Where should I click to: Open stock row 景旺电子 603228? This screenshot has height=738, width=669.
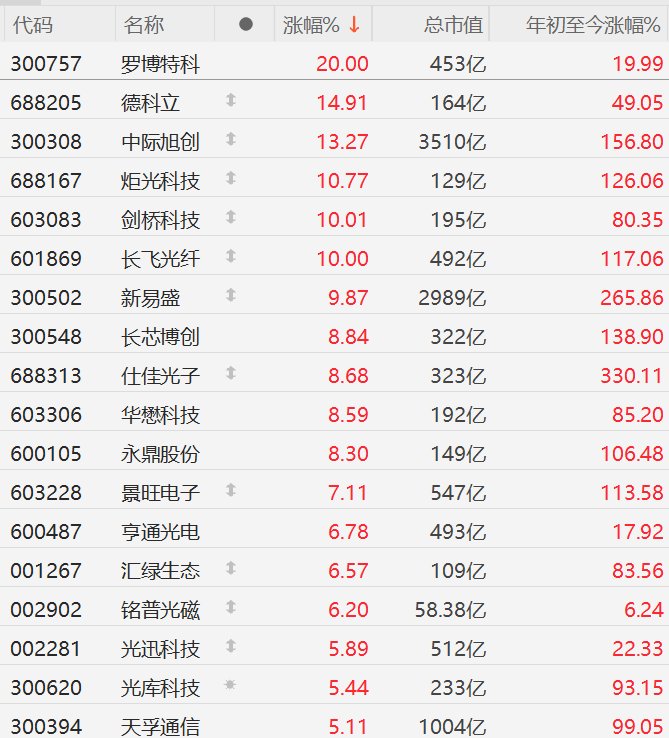pyautogui.click(x=160, y=493)
